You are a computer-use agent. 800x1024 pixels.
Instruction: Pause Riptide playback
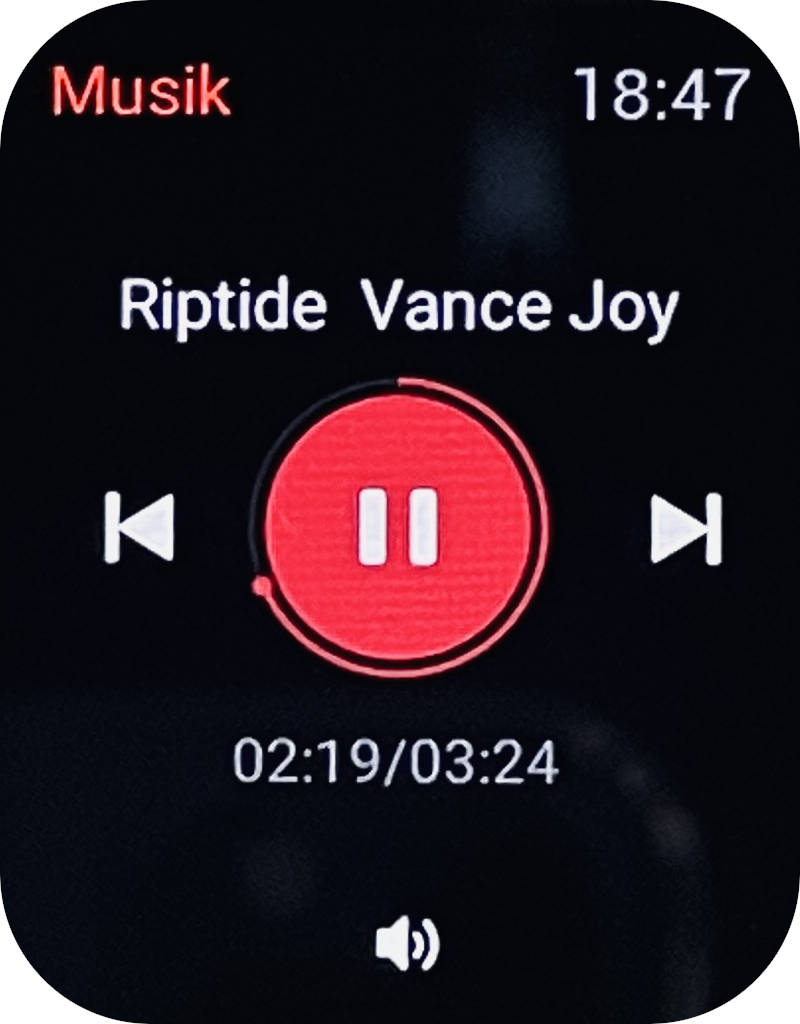398,527
